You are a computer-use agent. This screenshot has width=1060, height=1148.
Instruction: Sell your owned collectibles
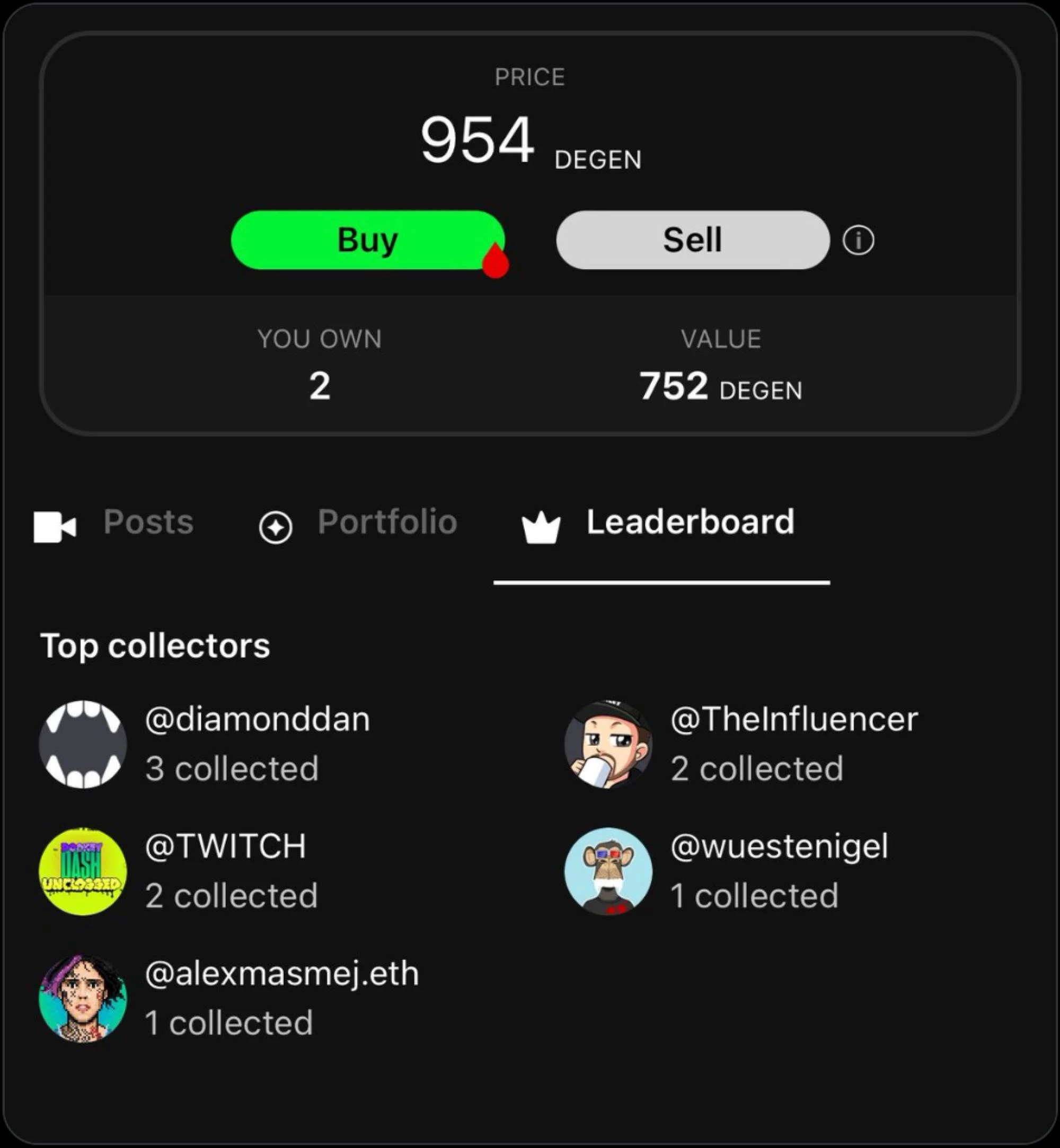(692, 240)
